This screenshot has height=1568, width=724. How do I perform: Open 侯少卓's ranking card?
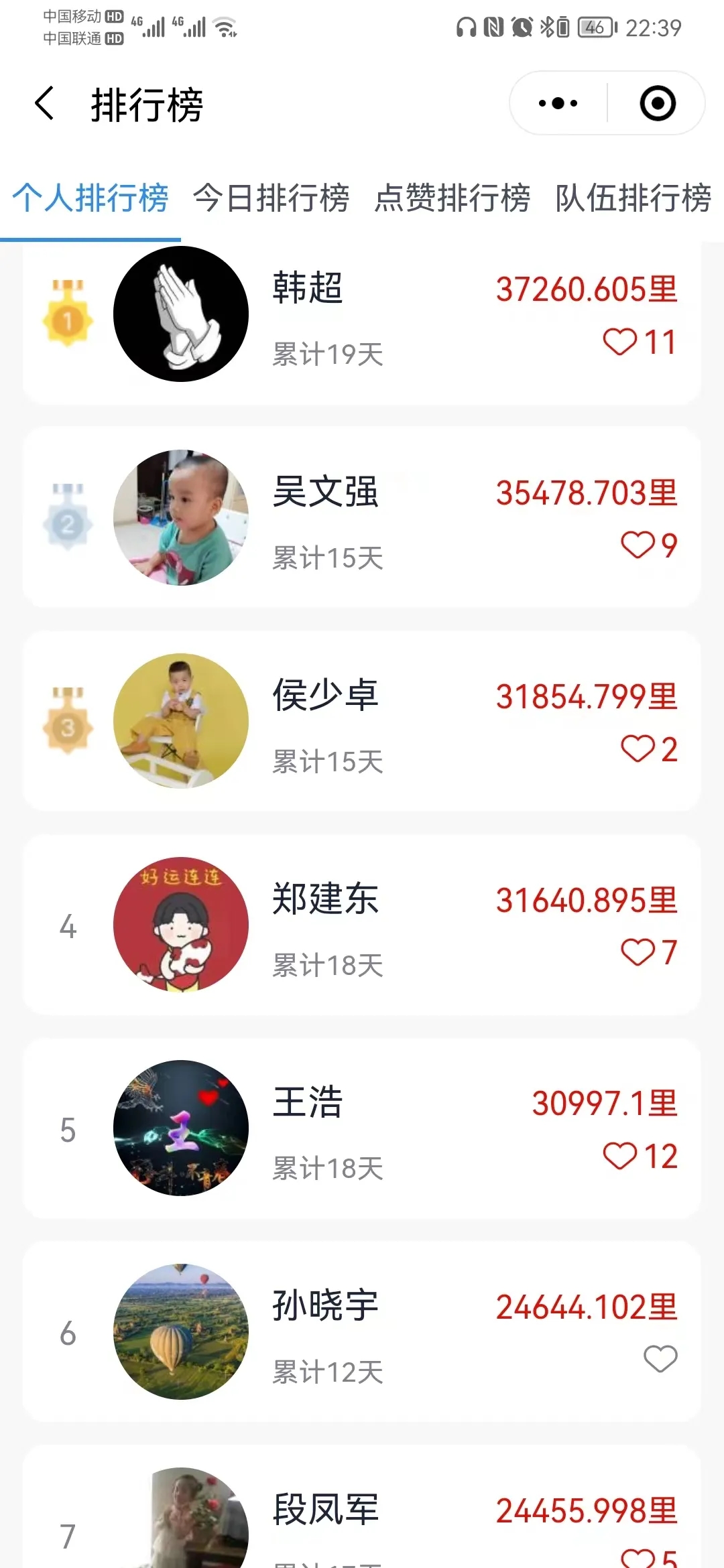pyautogui.click(x=362, y=722)
